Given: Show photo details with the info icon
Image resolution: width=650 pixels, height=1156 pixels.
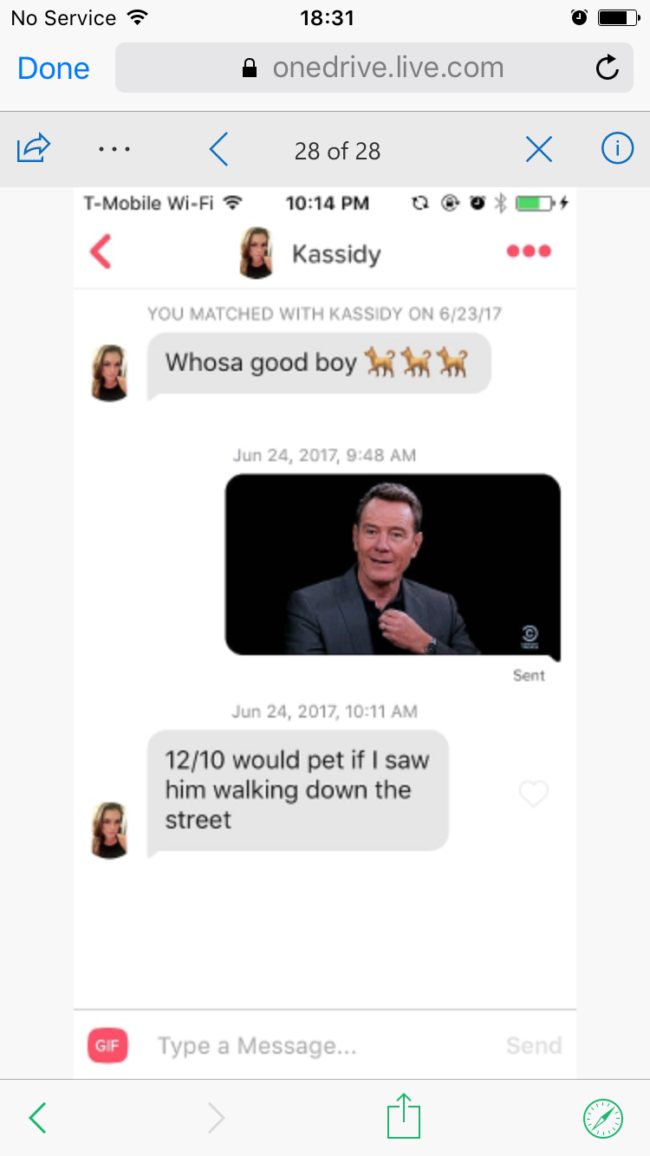Looking at the screenshot, I should (x=616, y=150).
